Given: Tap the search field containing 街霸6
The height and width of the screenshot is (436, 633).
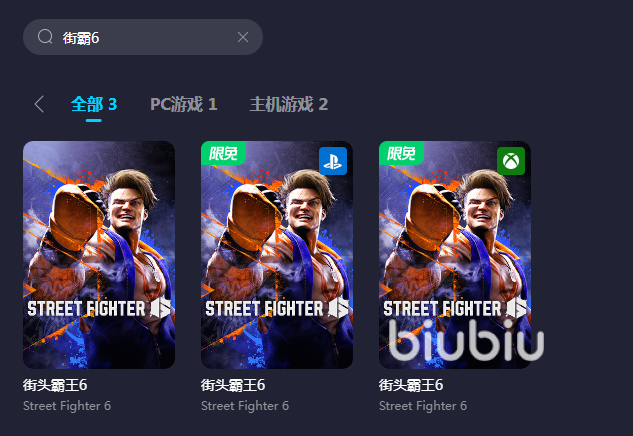Looking at the screenshot, I should (150, 37).
